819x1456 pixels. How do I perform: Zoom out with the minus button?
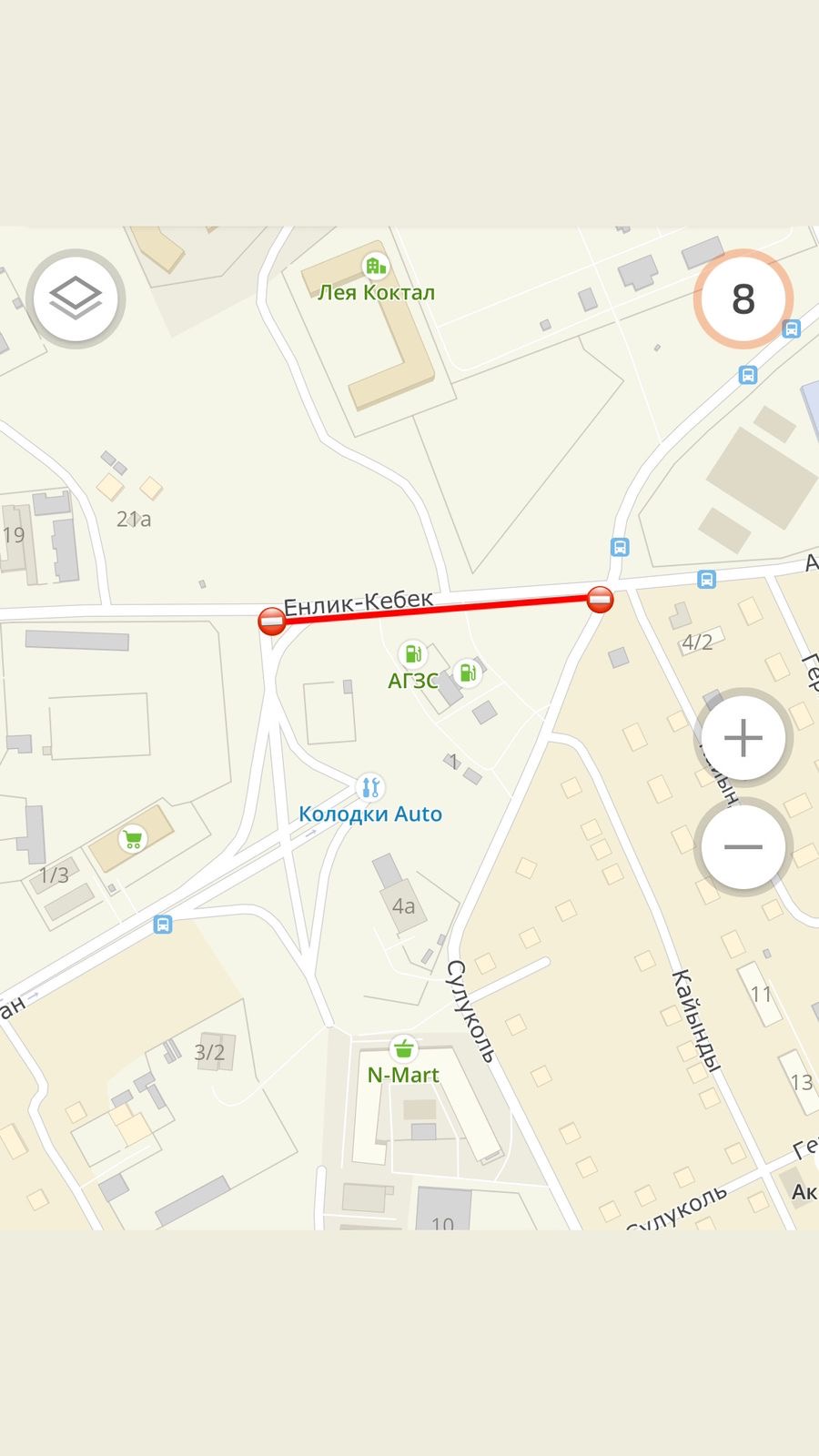743,846
